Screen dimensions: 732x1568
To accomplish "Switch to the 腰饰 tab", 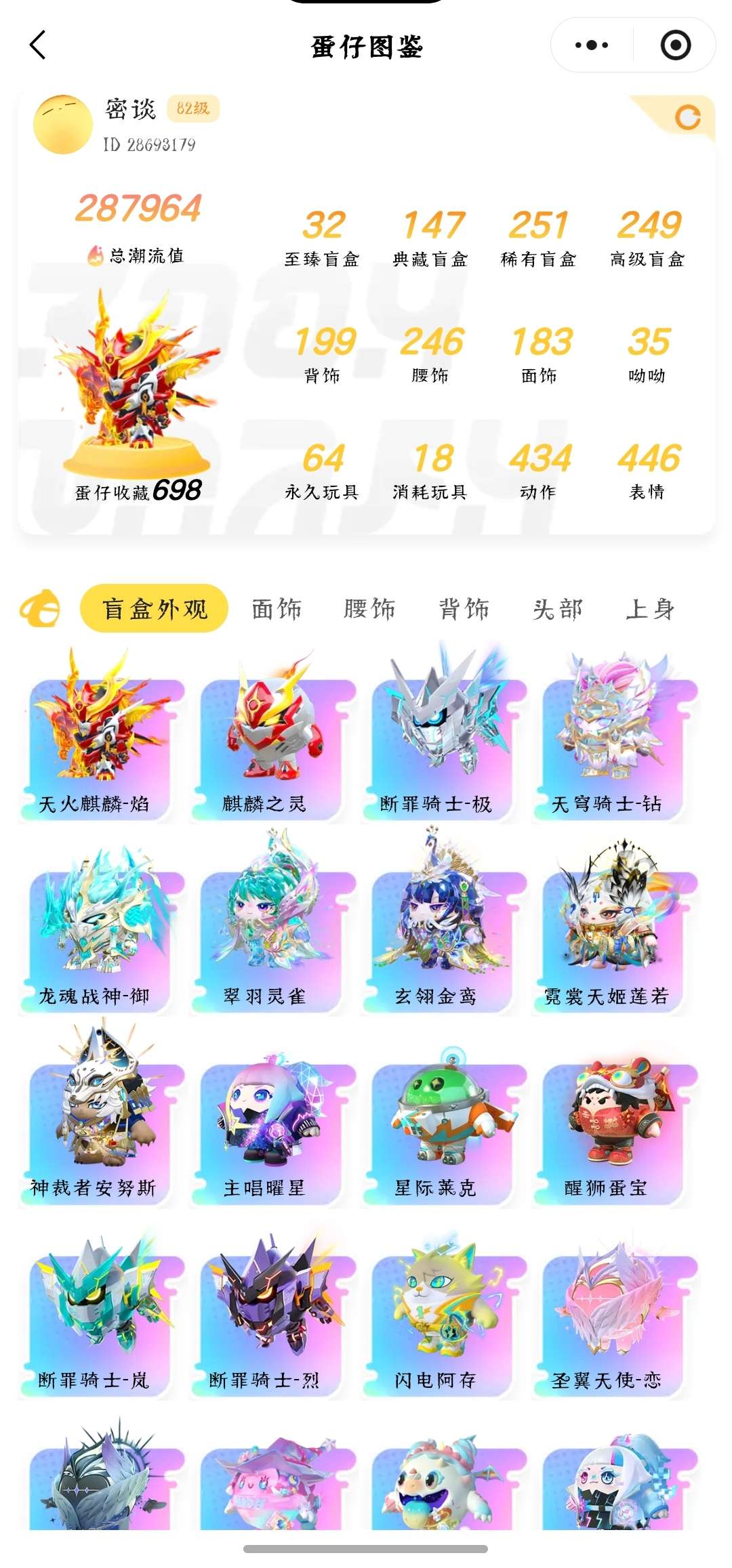I will 369,608.
